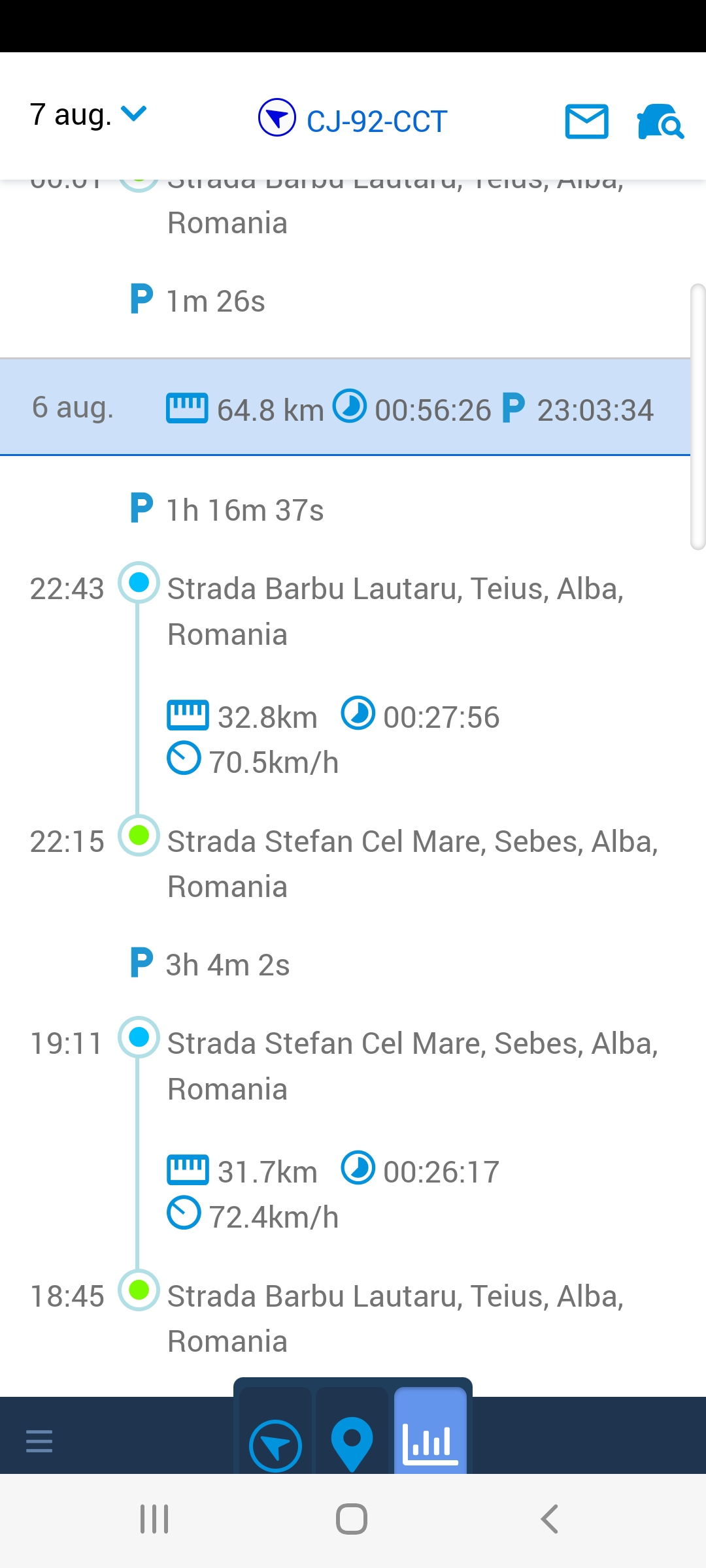Open the 1h 16m 37s parking entry

(227, 510)
